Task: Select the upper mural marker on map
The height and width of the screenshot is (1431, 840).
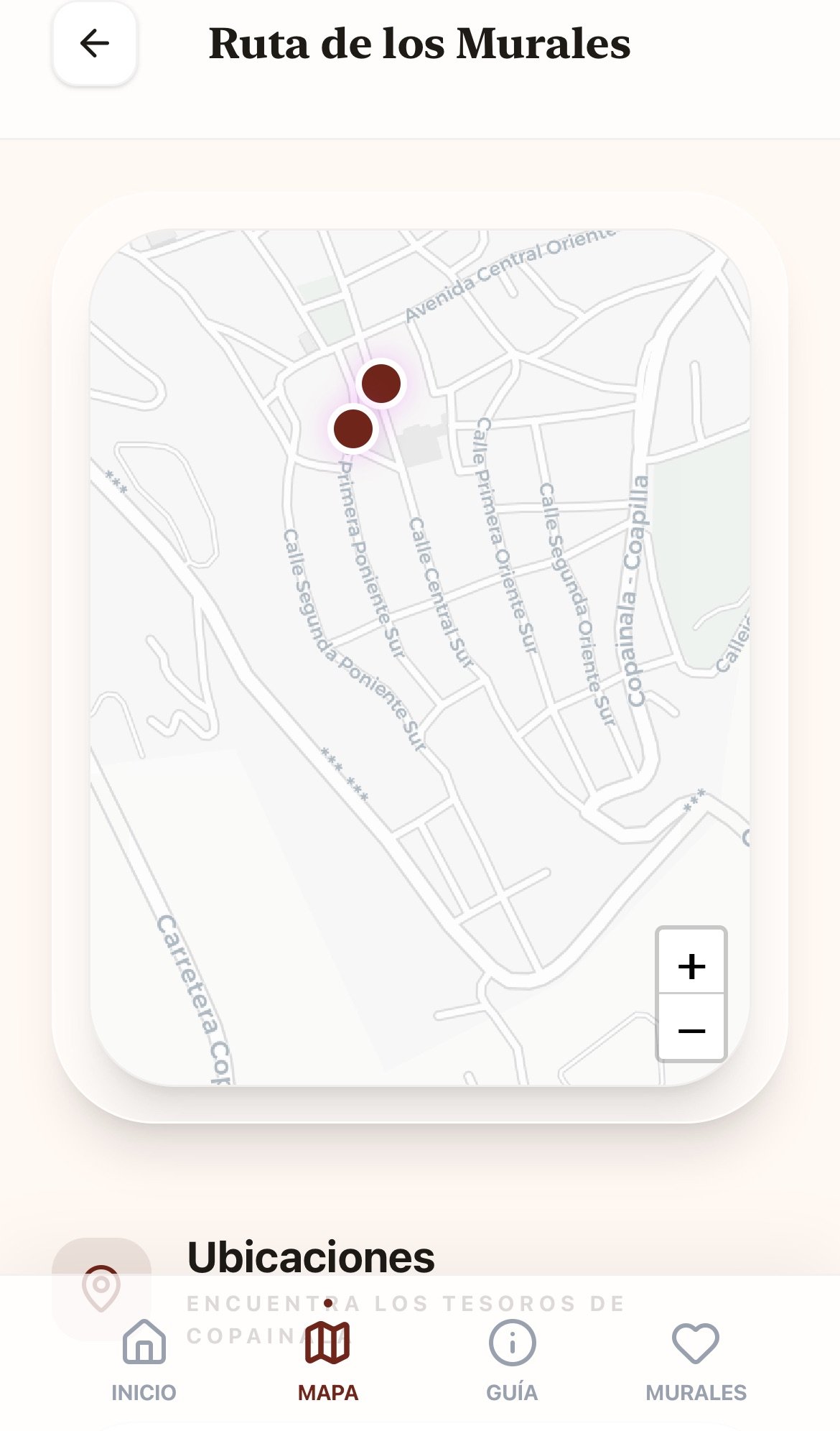Action: [381, 383]
